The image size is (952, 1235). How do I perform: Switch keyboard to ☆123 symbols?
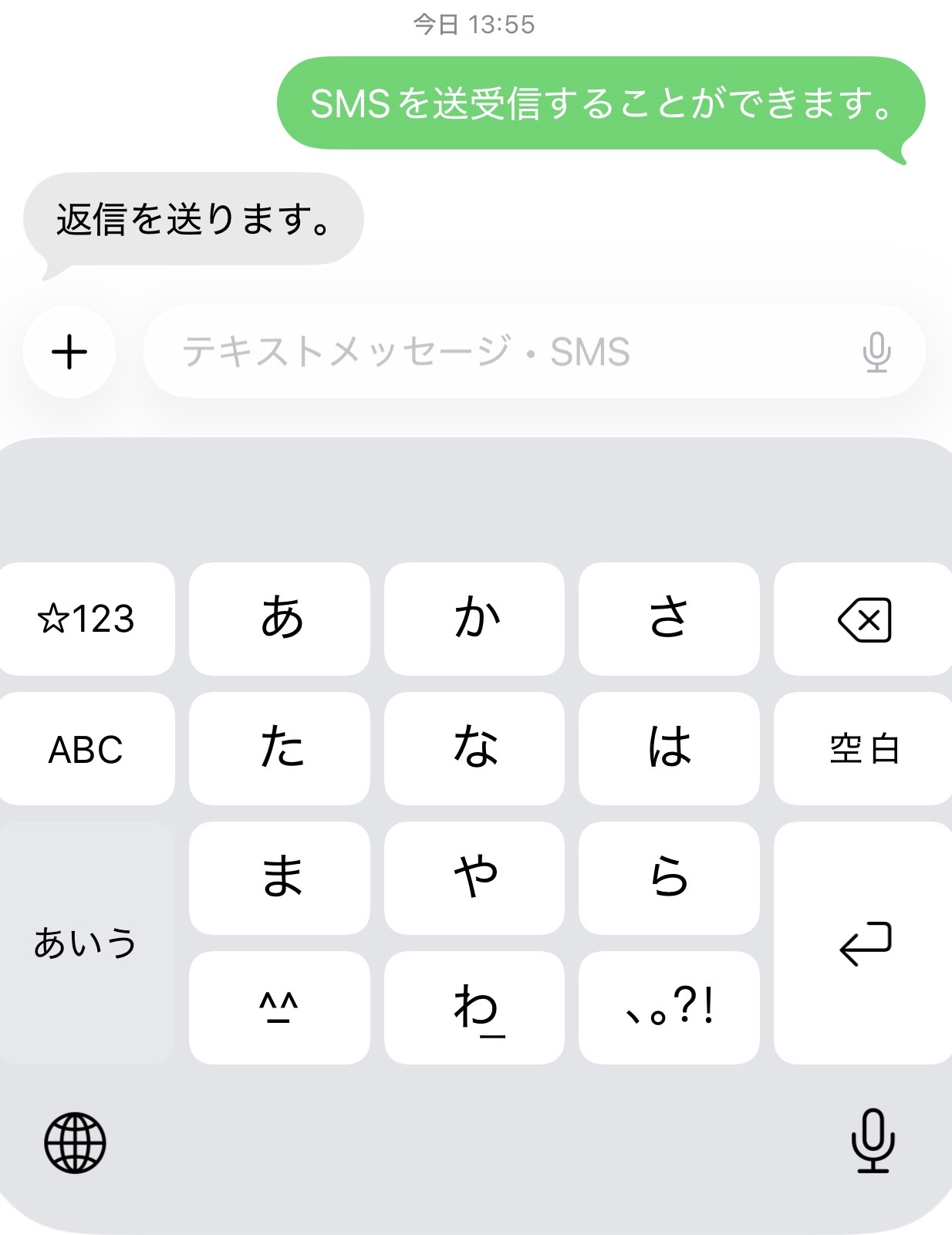pos(86,619)
